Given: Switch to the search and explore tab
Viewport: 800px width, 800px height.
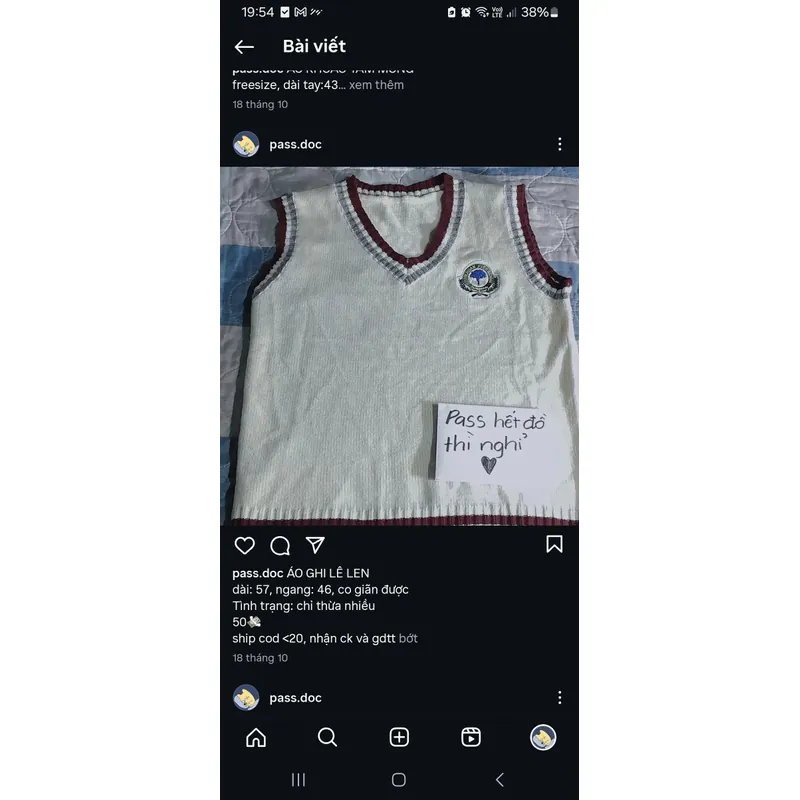Looking at the screenshot, I should tap(327, 738).
